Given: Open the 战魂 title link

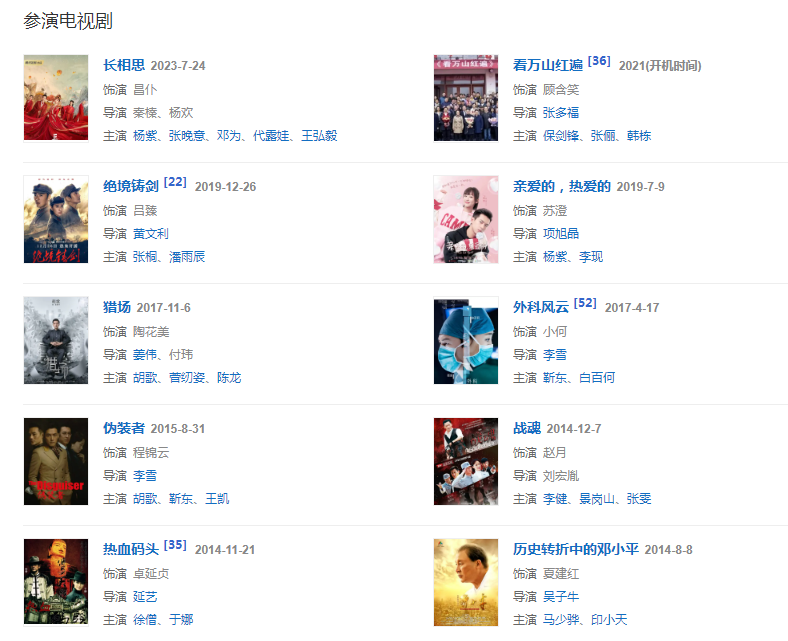Looking at the screenshot, I should point(526,428).
